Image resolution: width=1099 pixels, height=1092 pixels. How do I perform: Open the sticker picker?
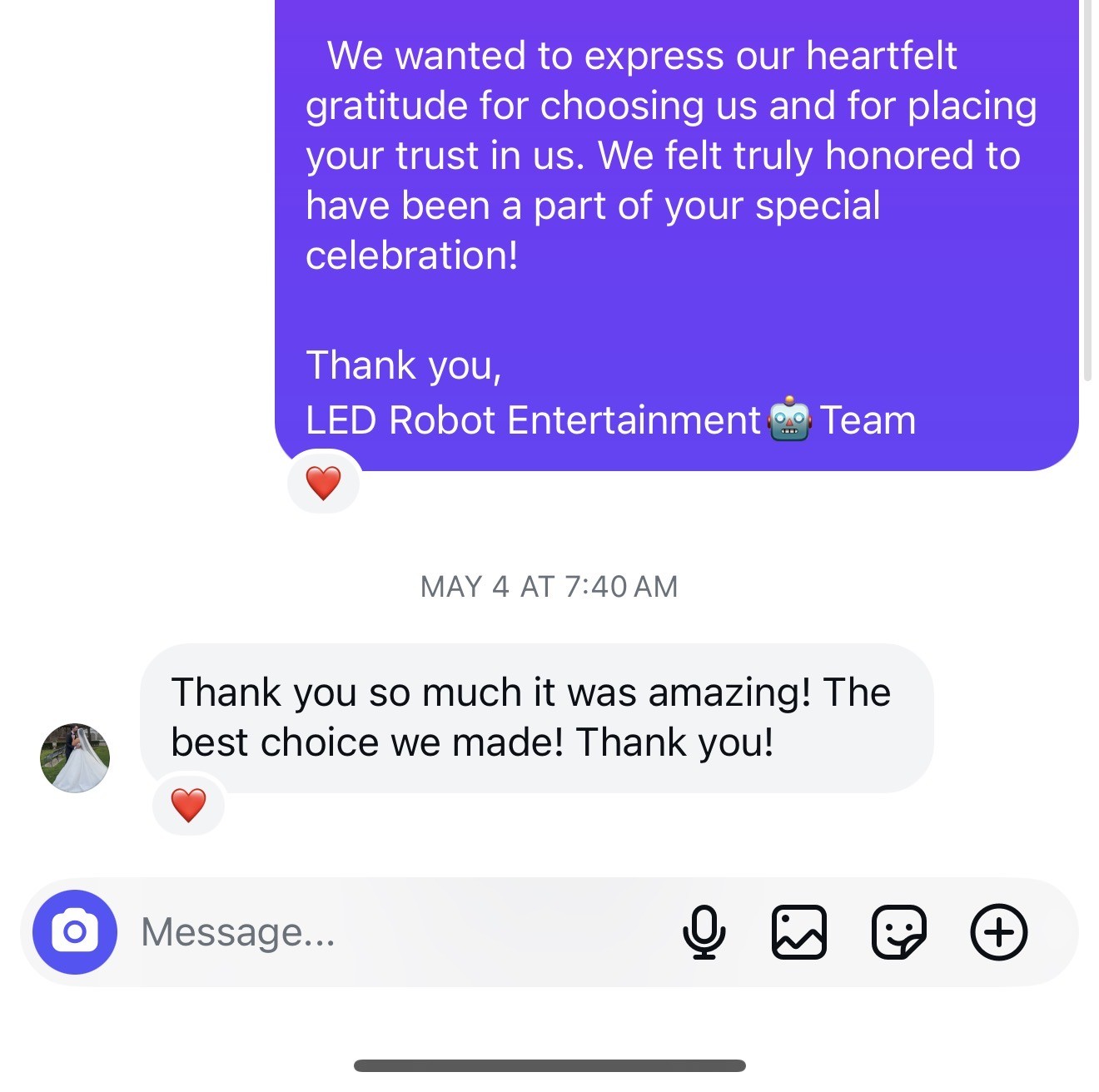tap(898, 931)
